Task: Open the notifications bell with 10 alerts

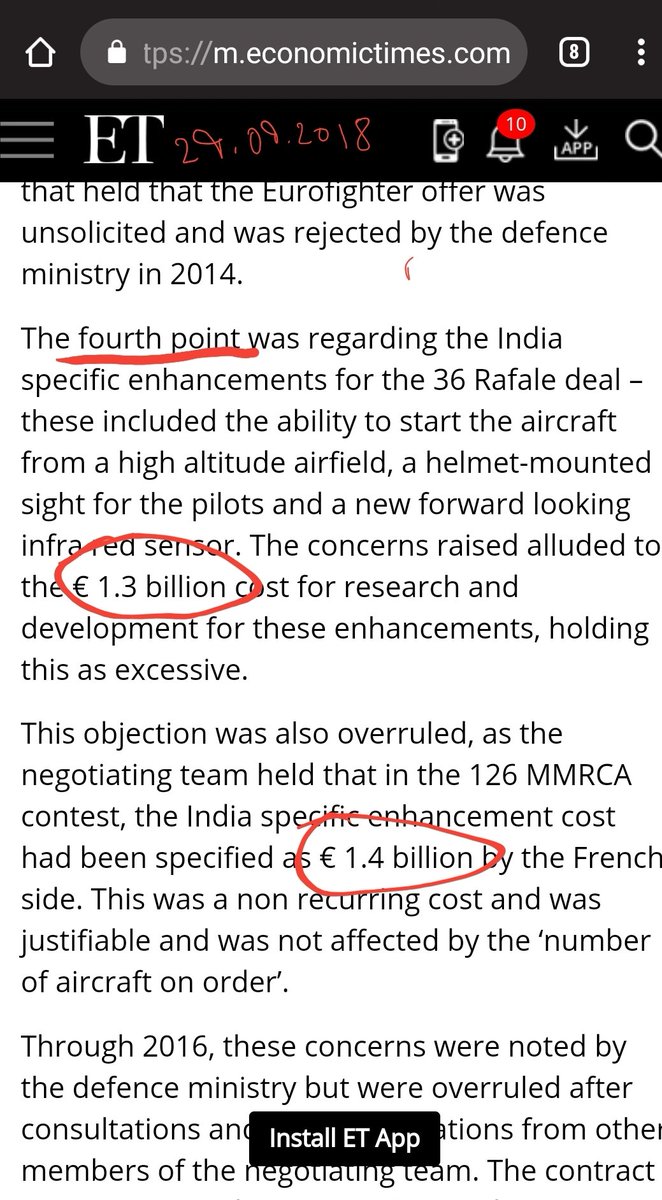Action: coord(508,140)
